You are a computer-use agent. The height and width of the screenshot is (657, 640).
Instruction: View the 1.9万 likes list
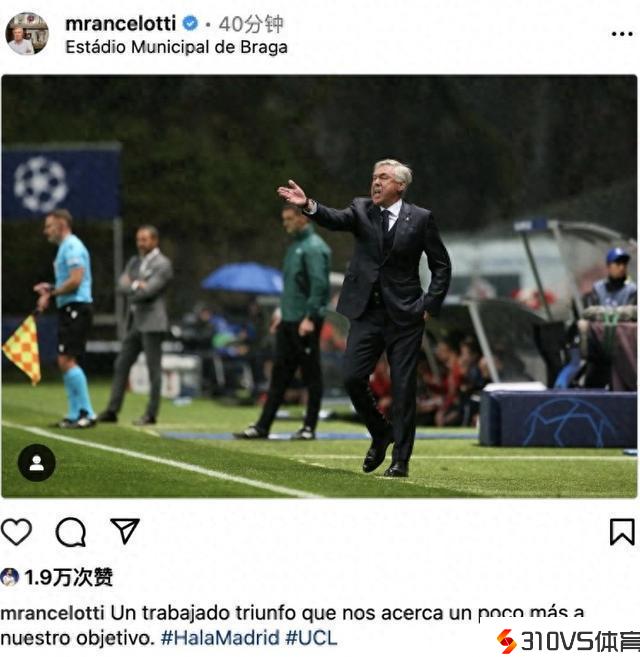pos(68,577)
